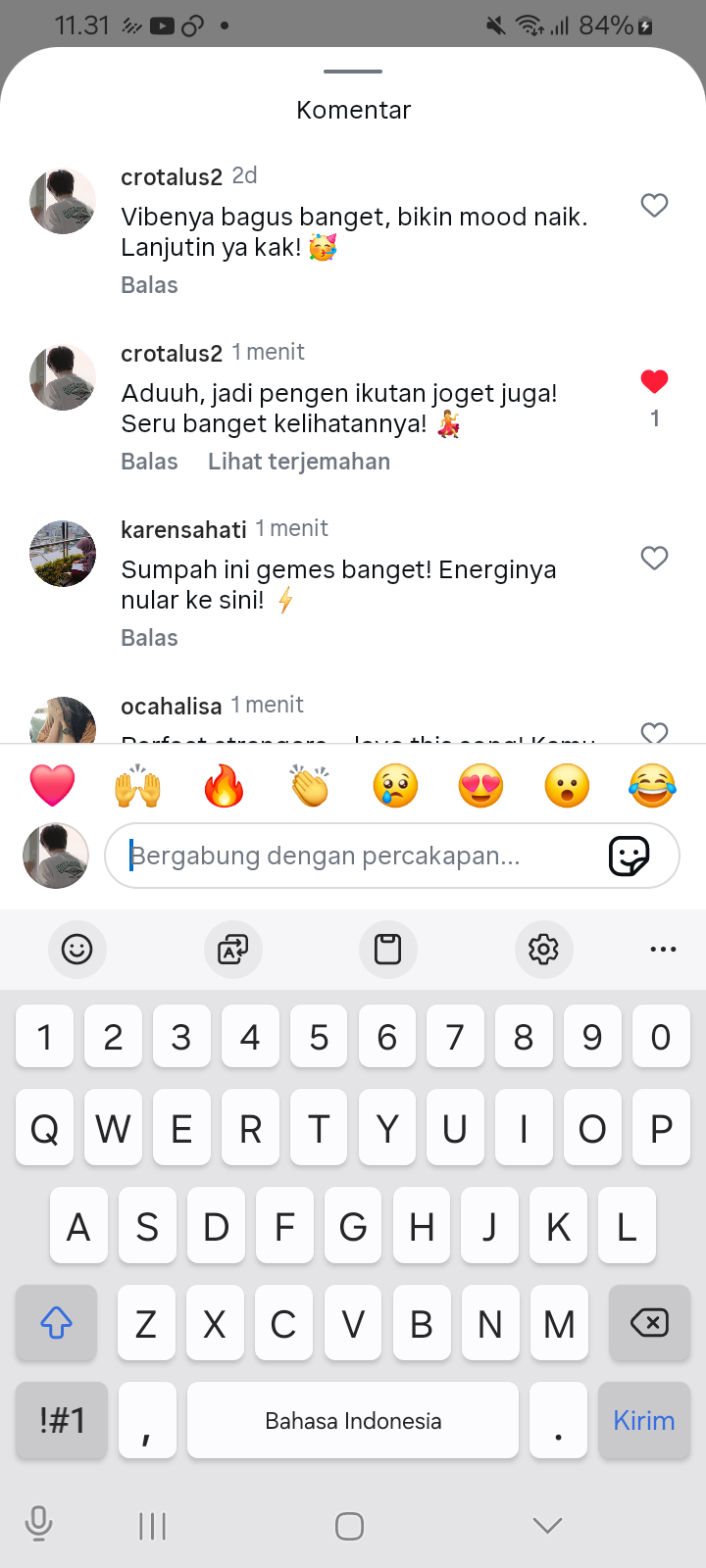Add the laughing tears quick emoji

pos(653,786)
